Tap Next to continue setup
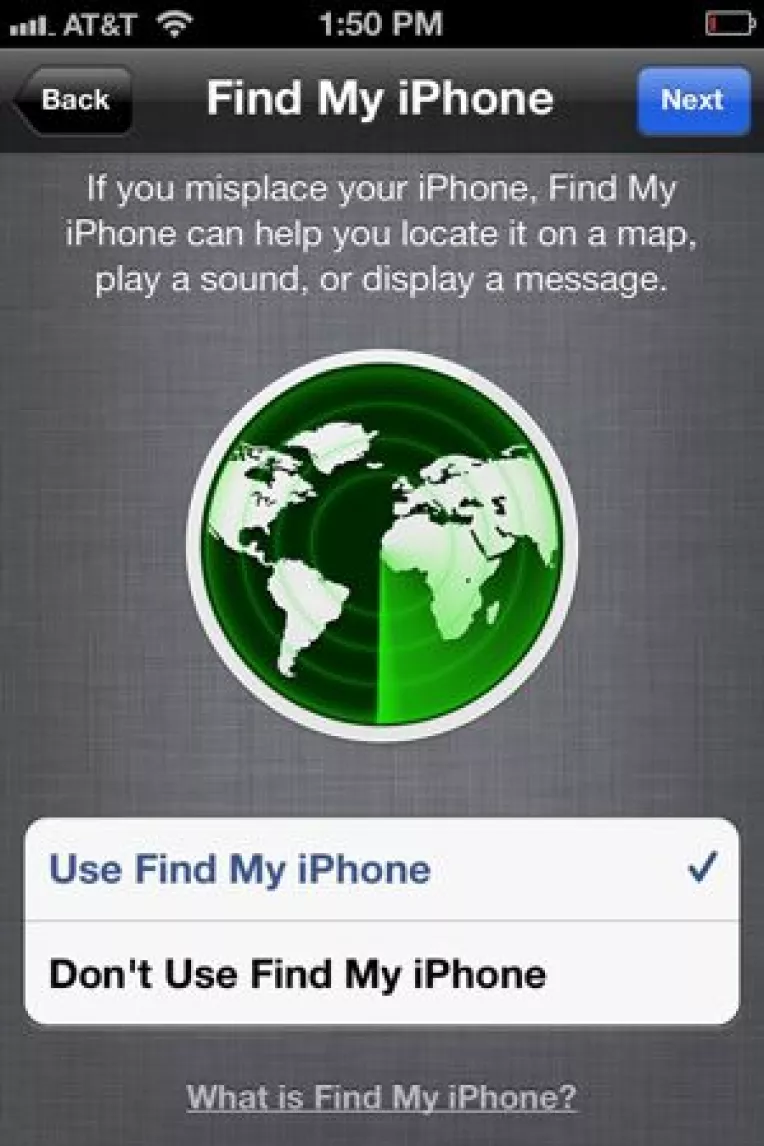 tap(692, 100)
